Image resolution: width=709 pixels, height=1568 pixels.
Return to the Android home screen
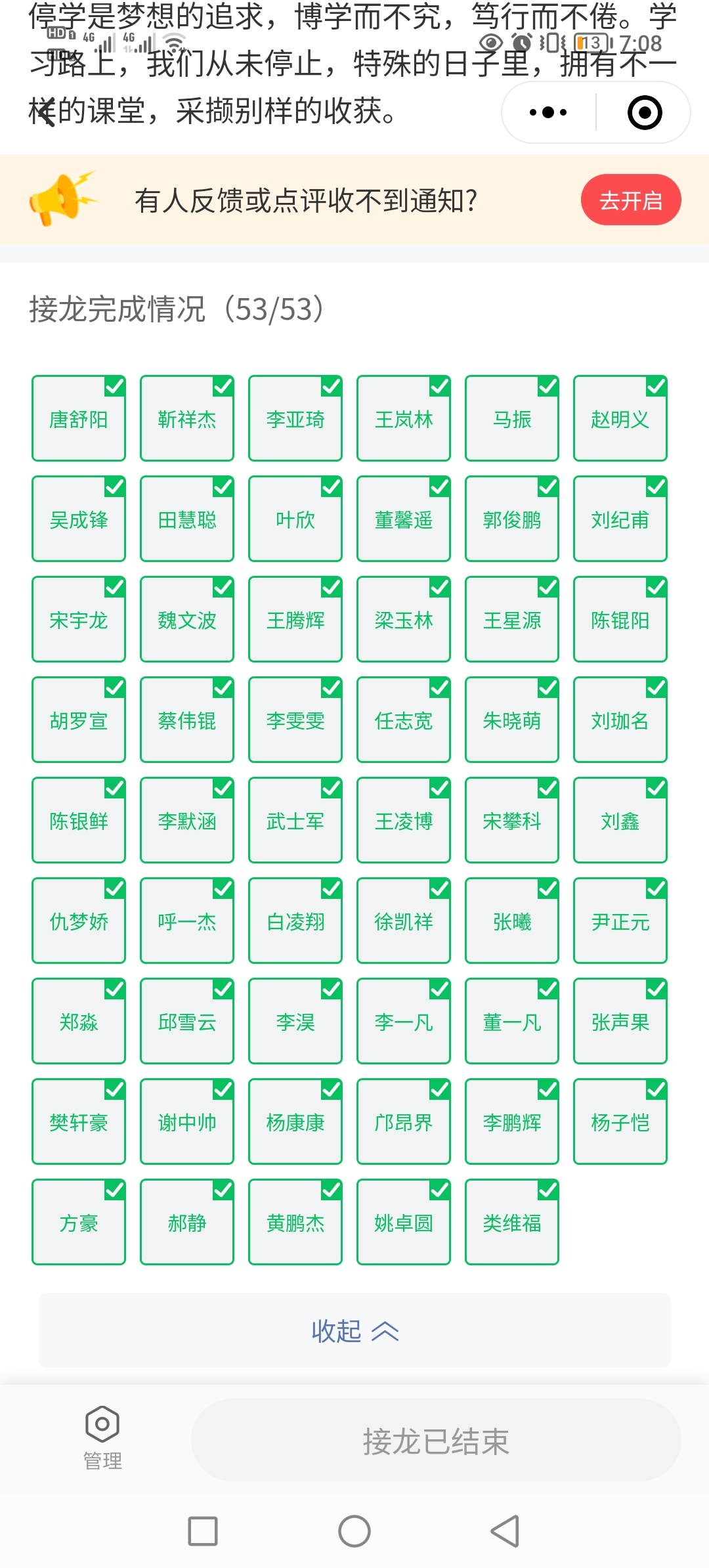(x=354, y=1531)
